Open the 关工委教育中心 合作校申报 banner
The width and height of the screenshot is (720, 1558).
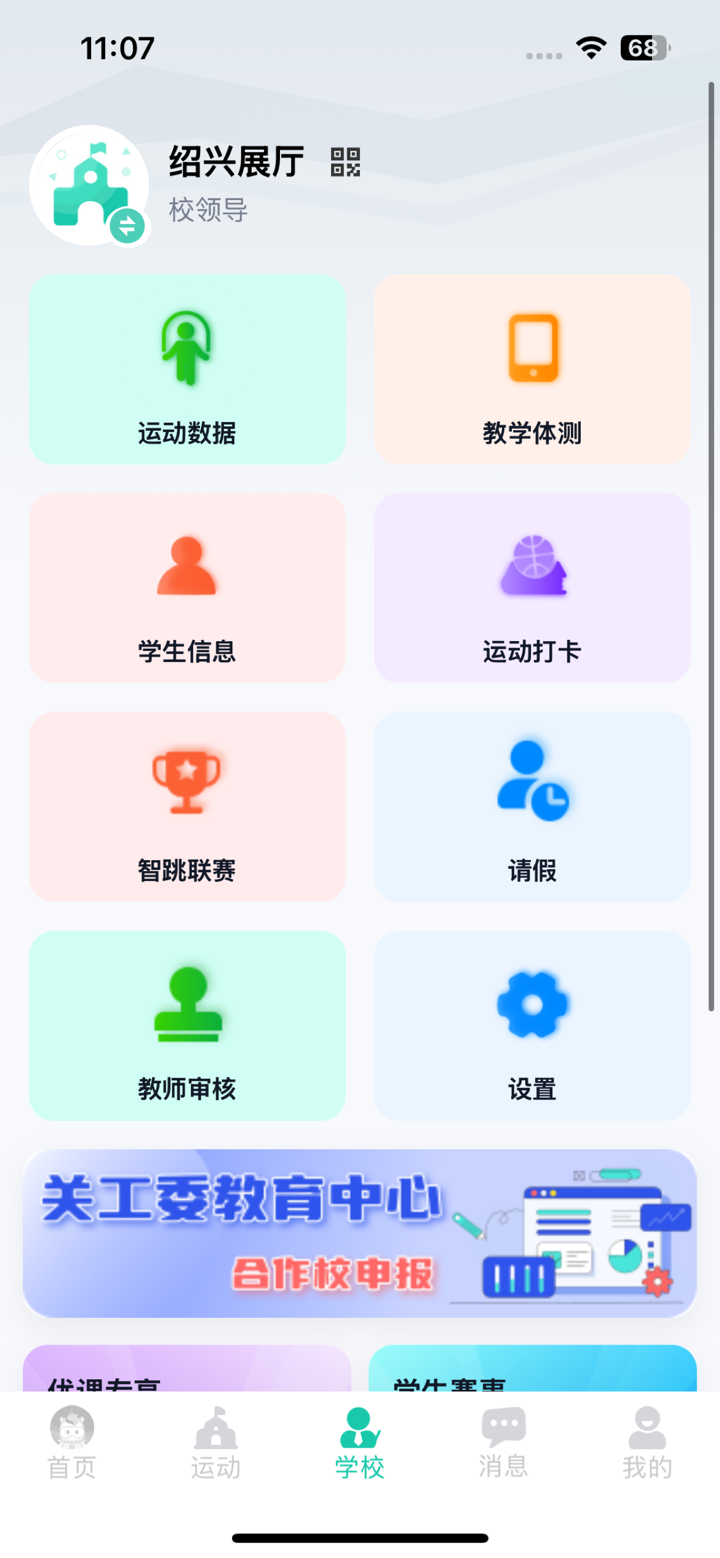pos(359,1232)
